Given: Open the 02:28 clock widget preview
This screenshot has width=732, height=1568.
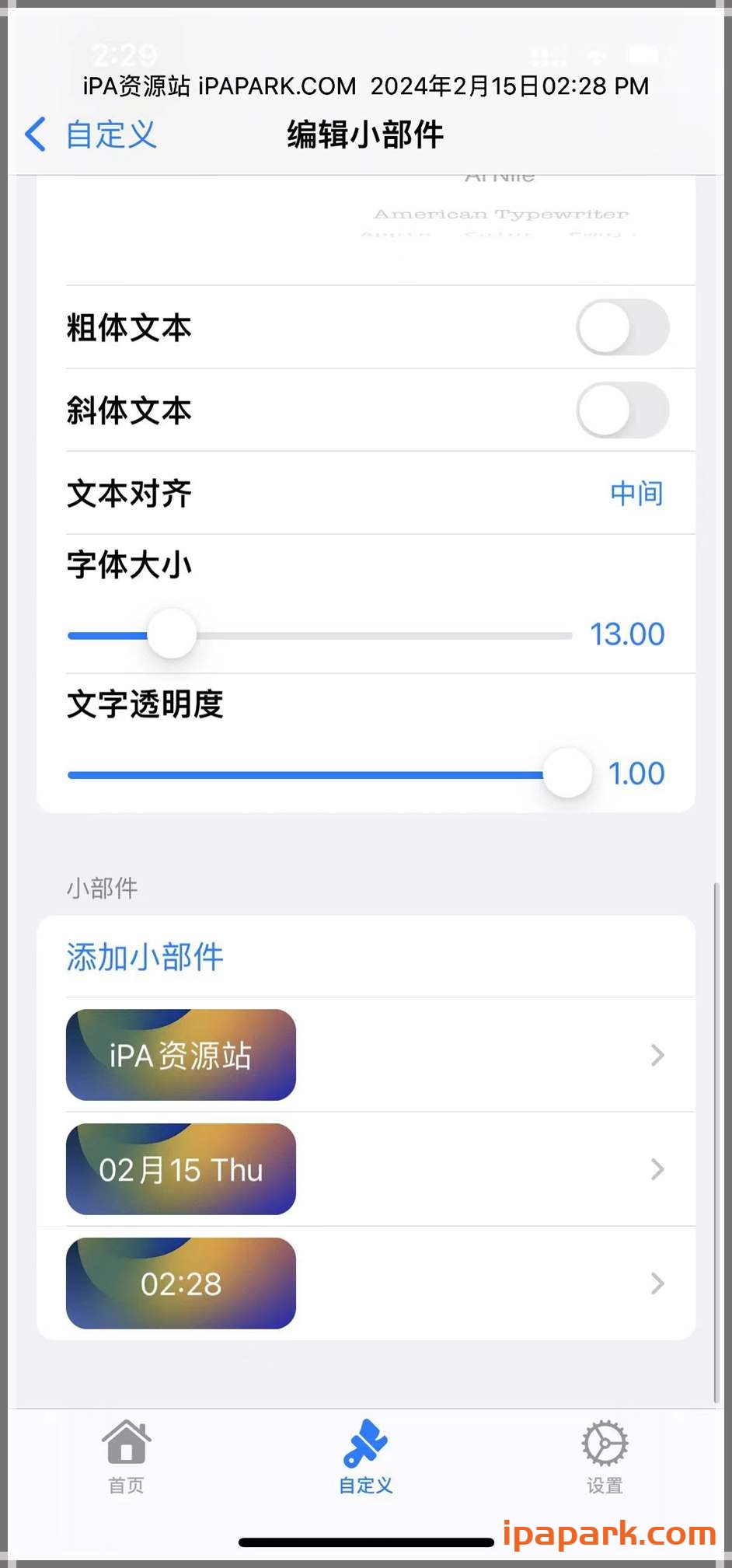Looking at the screenshot, I should pyautogui.click(x=180, y=1284).
